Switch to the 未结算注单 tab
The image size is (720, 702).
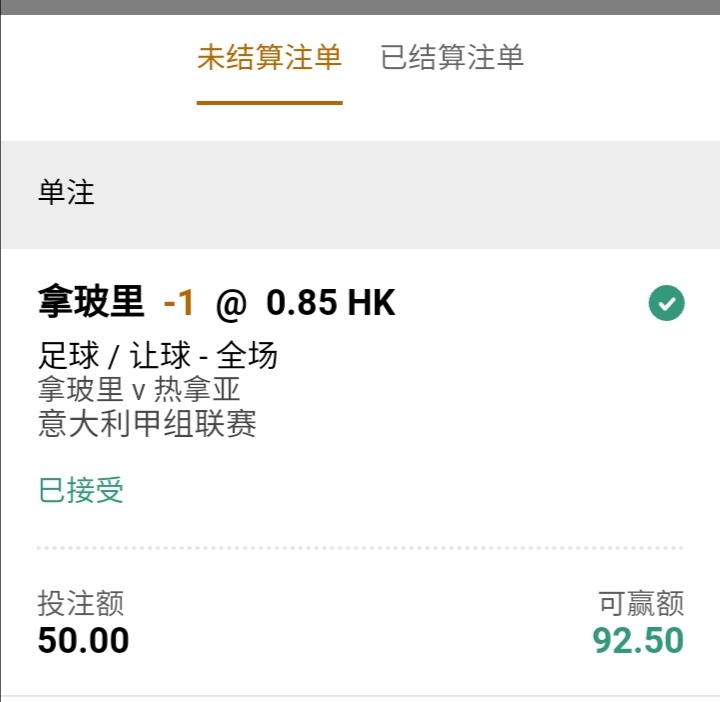(x=269, y=58)
